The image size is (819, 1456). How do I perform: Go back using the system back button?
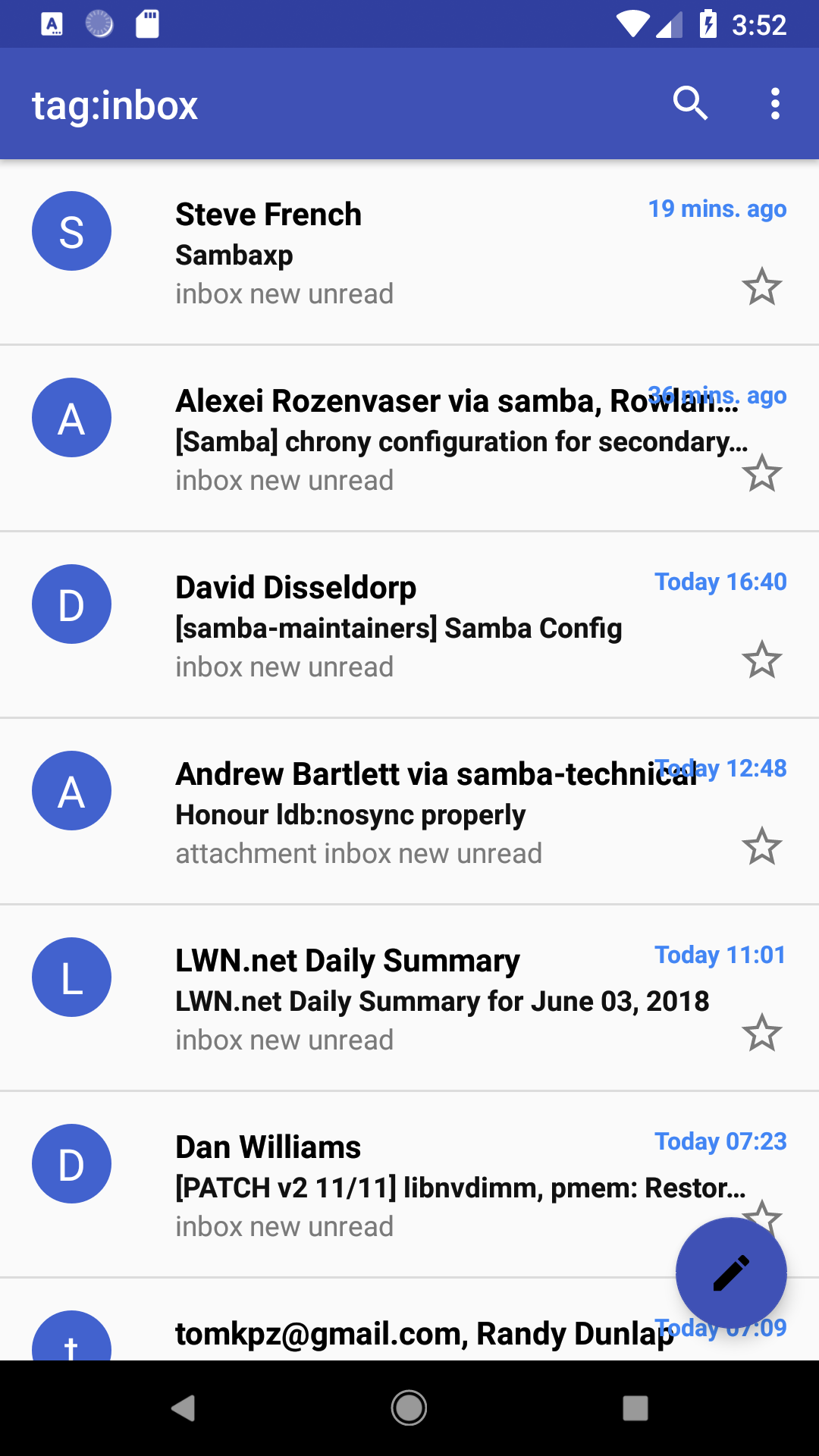point(183,1408)
